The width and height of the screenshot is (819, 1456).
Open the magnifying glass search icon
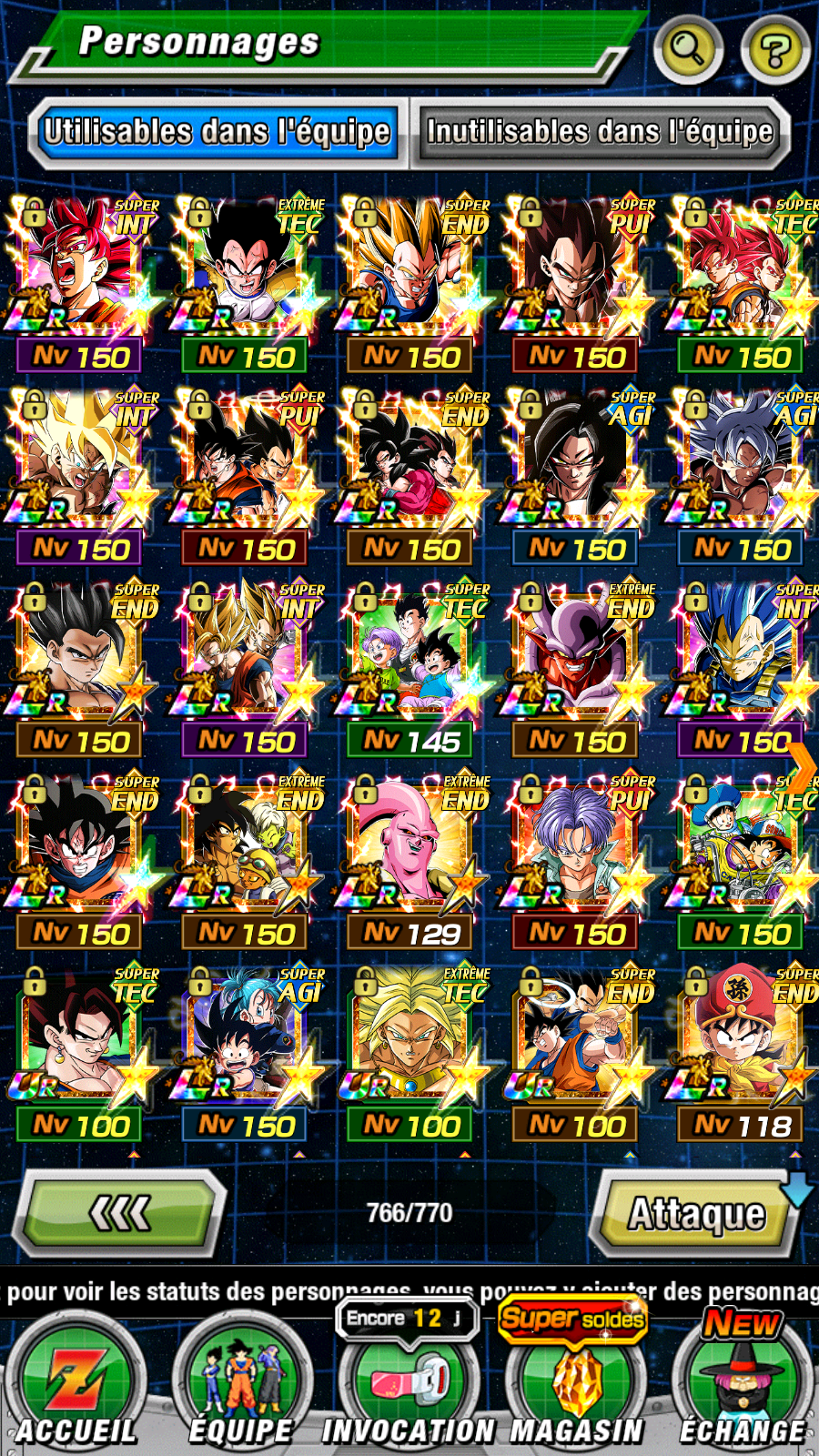tap(688, 49)
